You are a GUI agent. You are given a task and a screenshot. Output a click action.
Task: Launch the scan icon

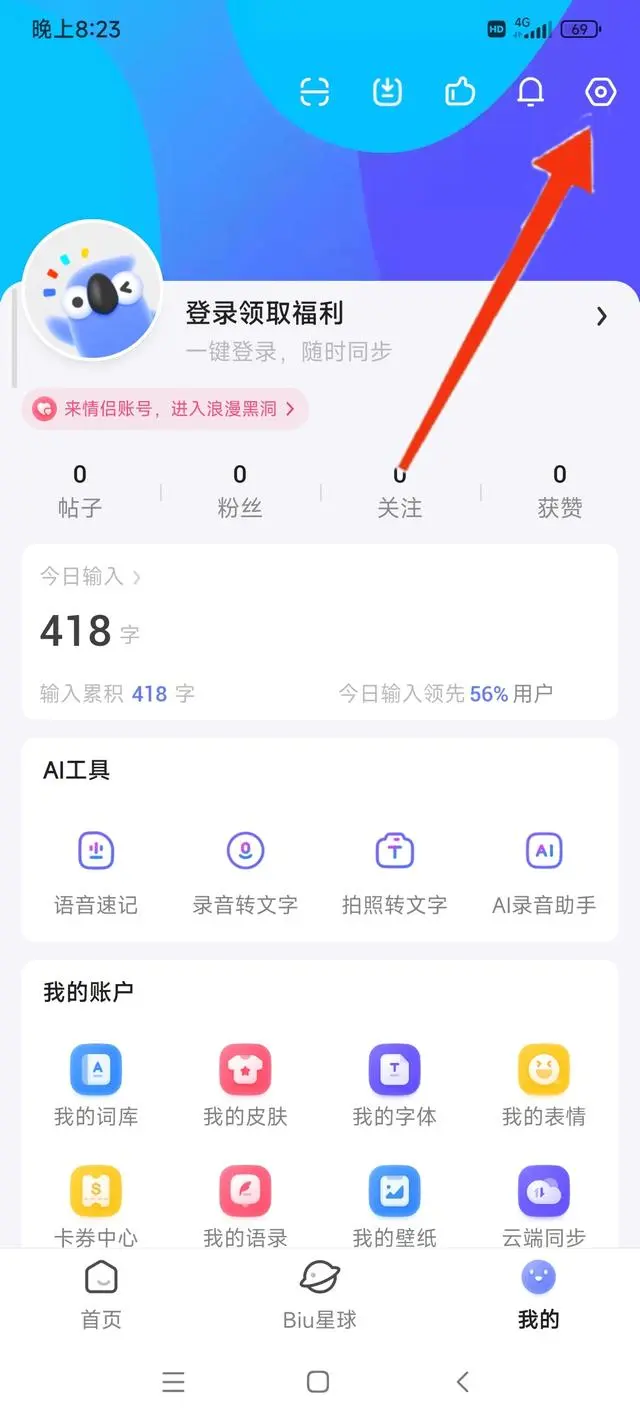[x=314, y=93]
